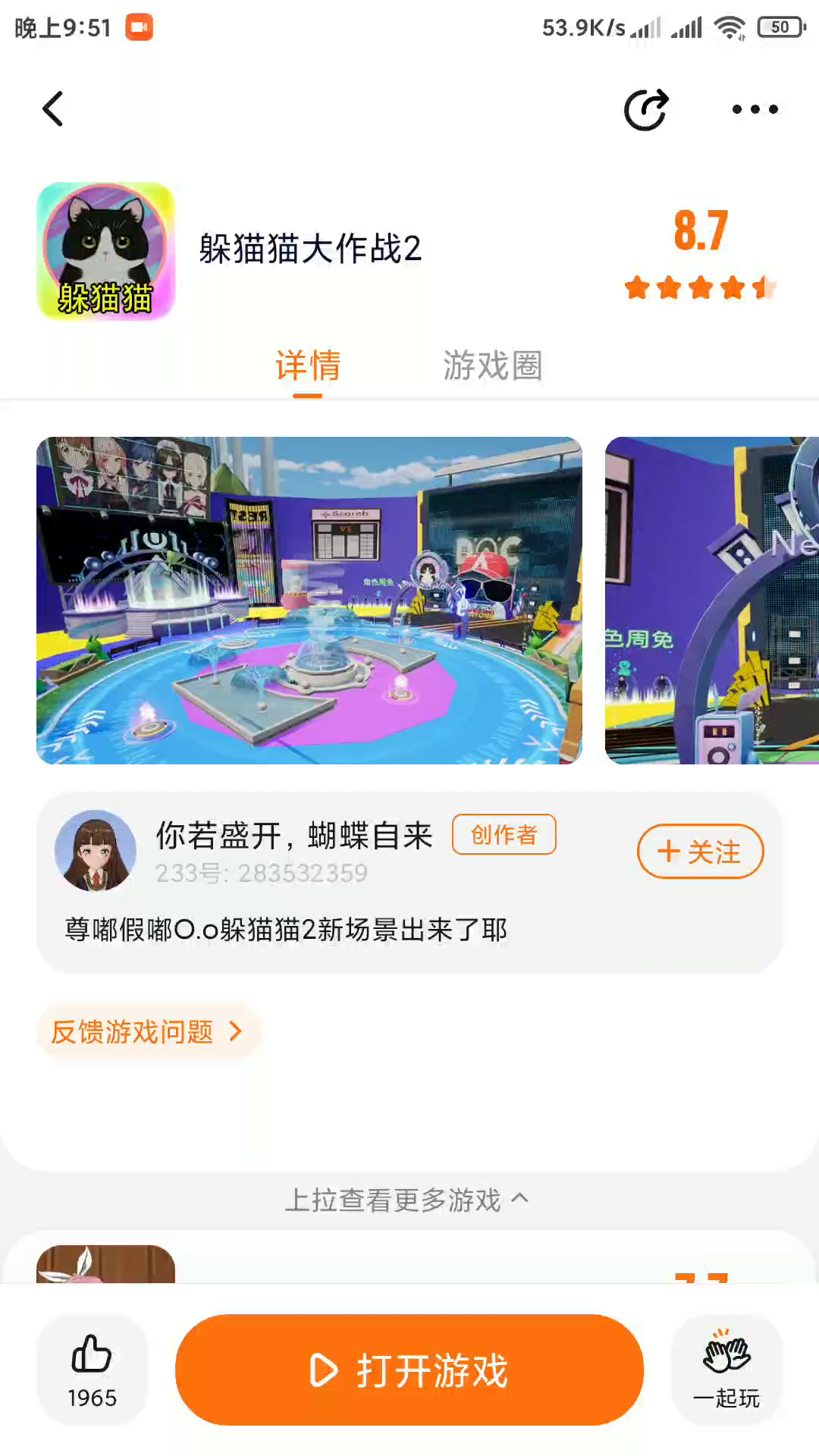Launch the game with 打开游戏

click(x=409, y=1370)
